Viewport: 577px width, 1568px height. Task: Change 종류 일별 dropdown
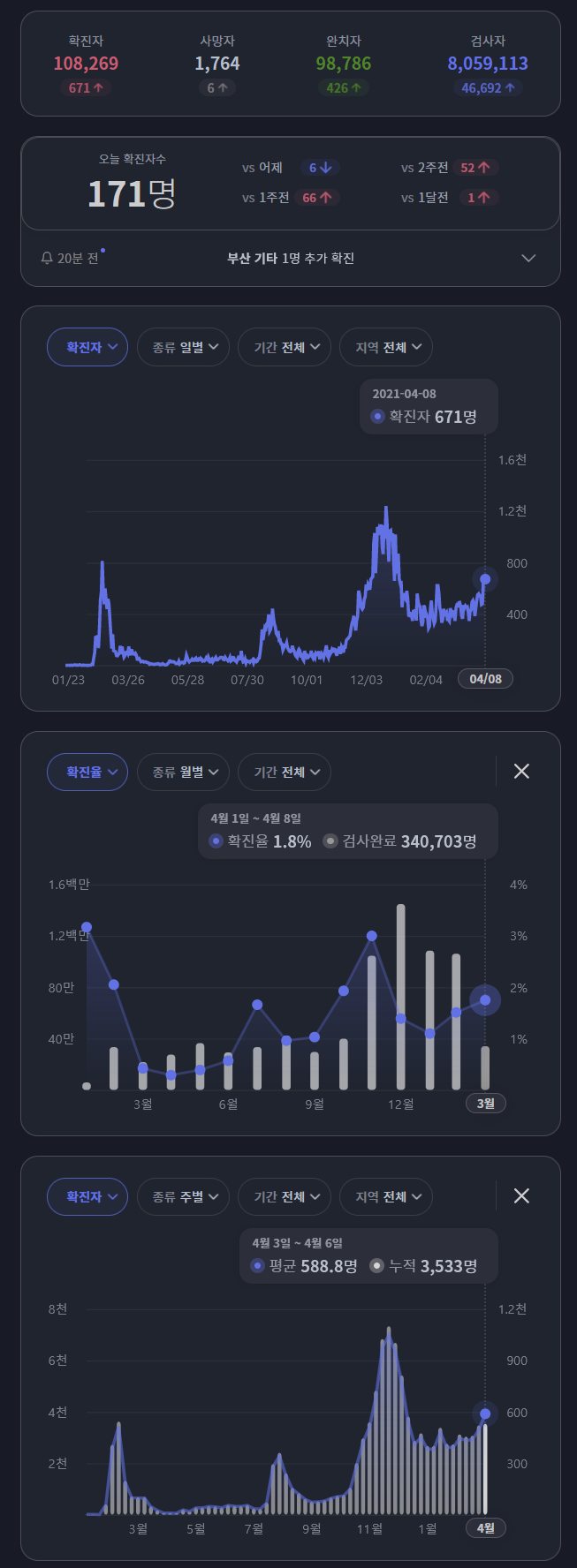183,347
